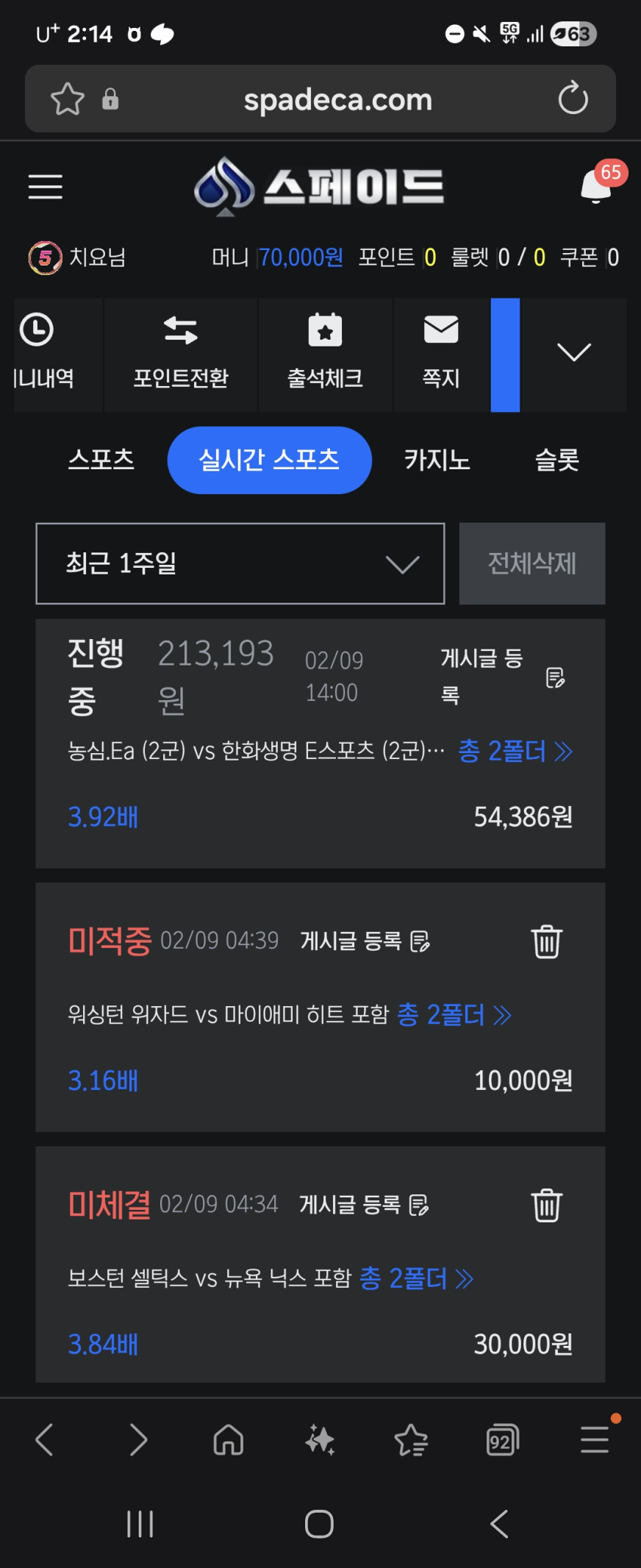641x1568 pixels.
Task: Register a post for the 미체결 보스턴 셀틱스 bet
Action: (x=364, y=1205)
